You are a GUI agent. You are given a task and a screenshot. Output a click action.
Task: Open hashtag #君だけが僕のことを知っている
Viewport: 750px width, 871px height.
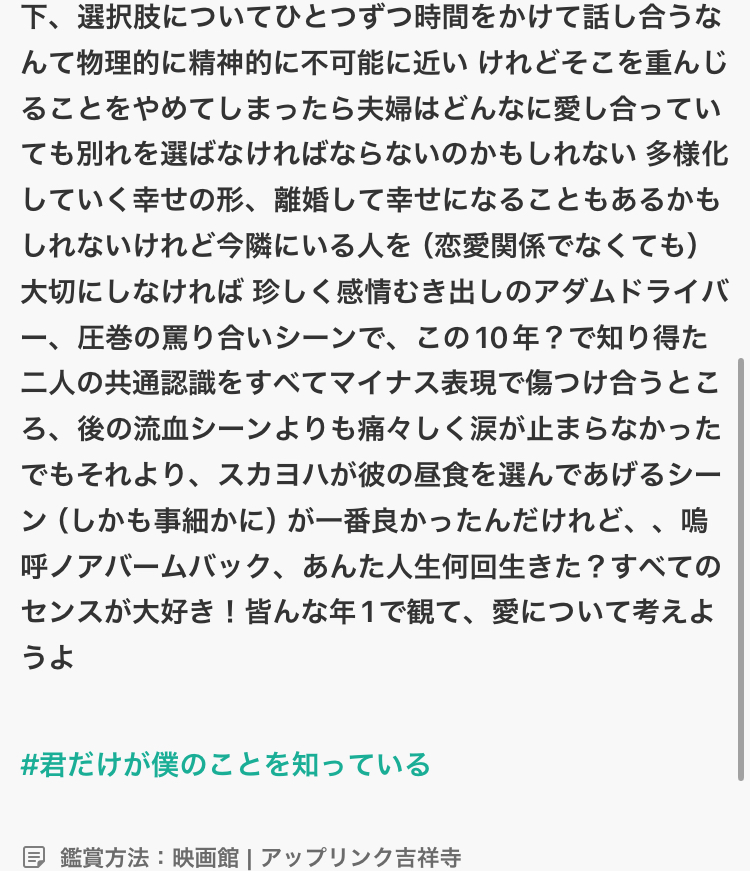tap(225, 765)
